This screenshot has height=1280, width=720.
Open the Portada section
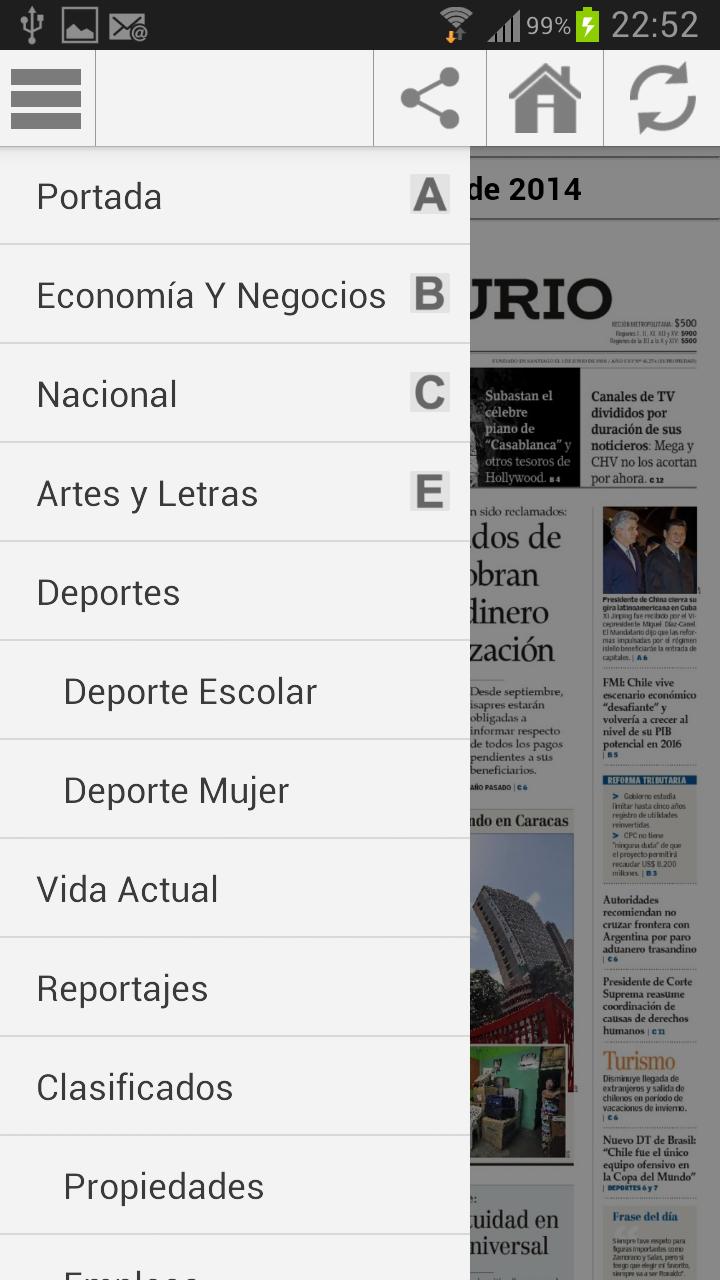tap(99, 196)
